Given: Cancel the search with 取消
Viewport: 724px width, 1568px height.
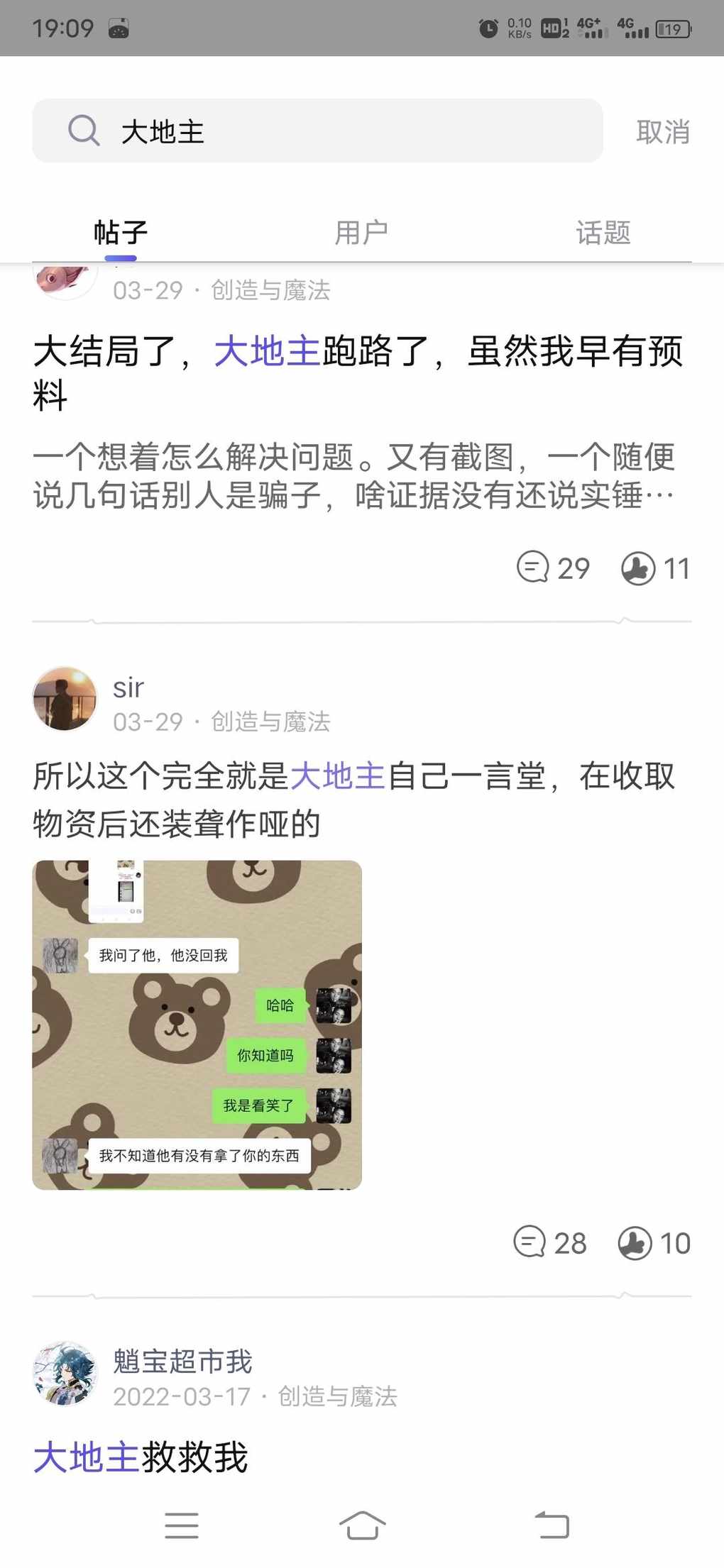Looking at the screenshot, I should coord(662,132).
